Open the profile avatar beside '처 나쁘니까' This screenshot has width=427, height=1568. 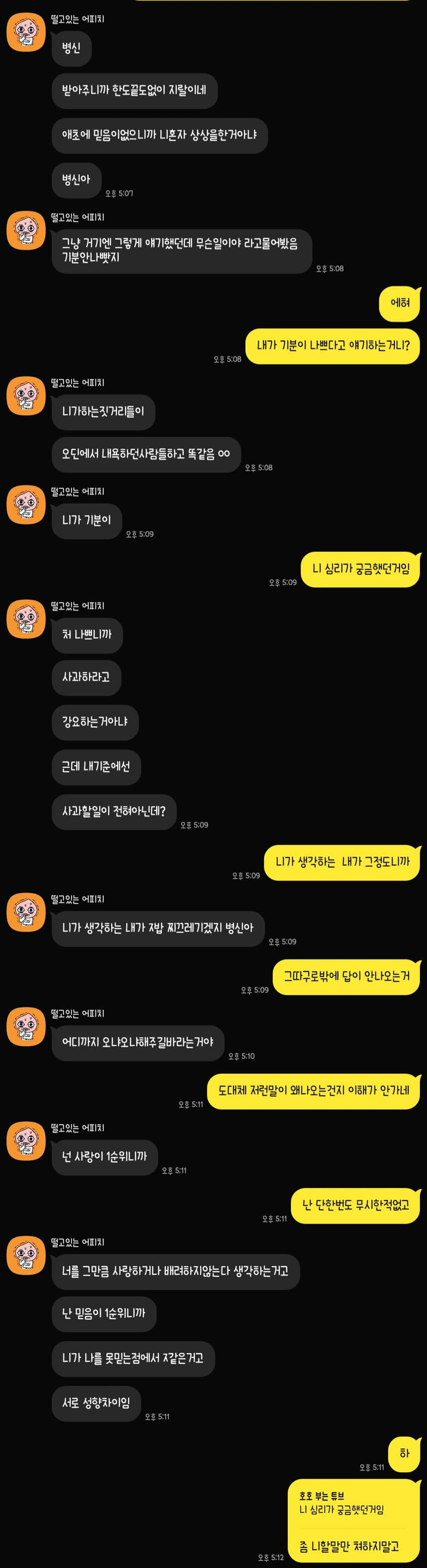point(26,619)
